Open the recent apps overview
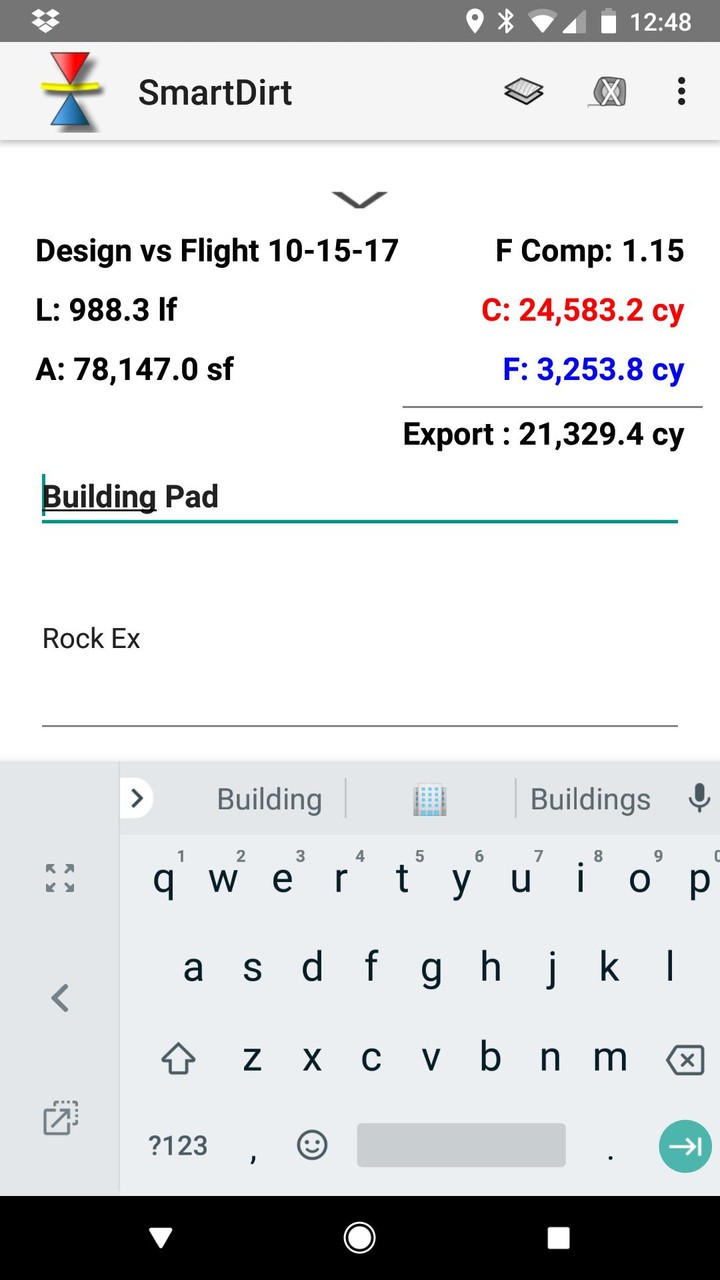720x1280 pixels. [558, 1237]
